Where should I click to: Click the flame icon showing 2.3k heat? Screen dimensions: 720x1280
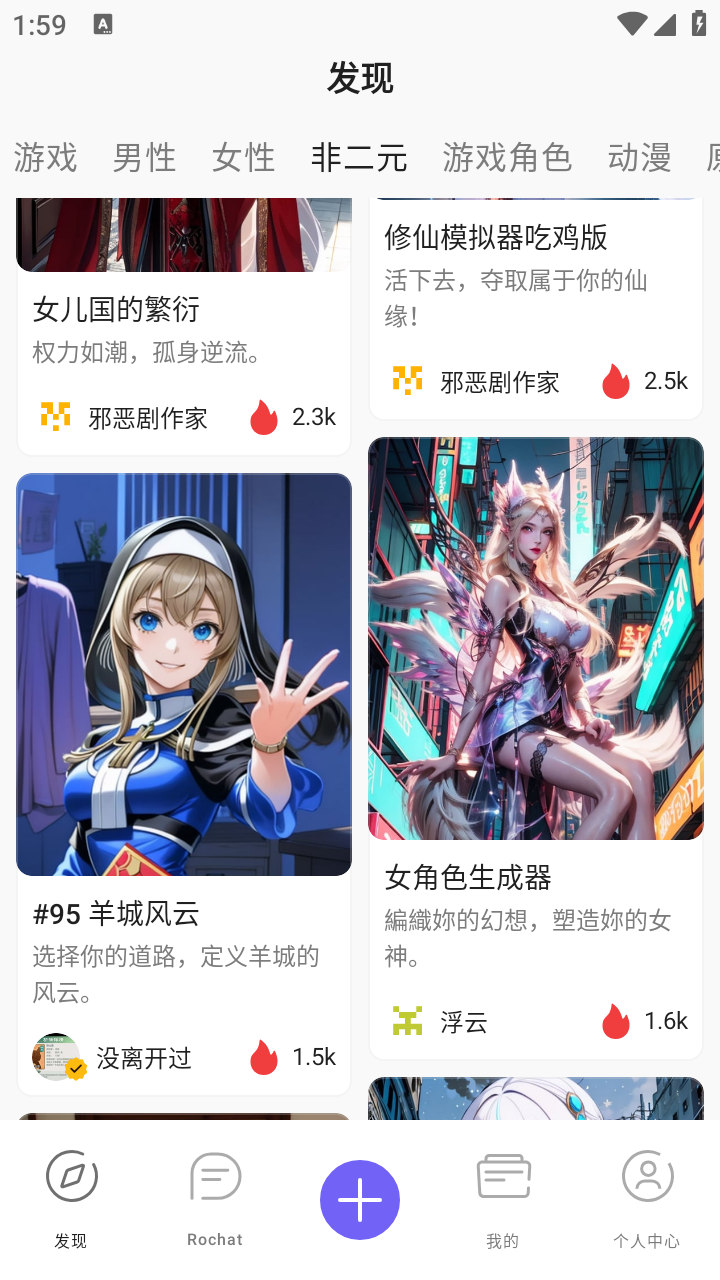click(263, 417)
